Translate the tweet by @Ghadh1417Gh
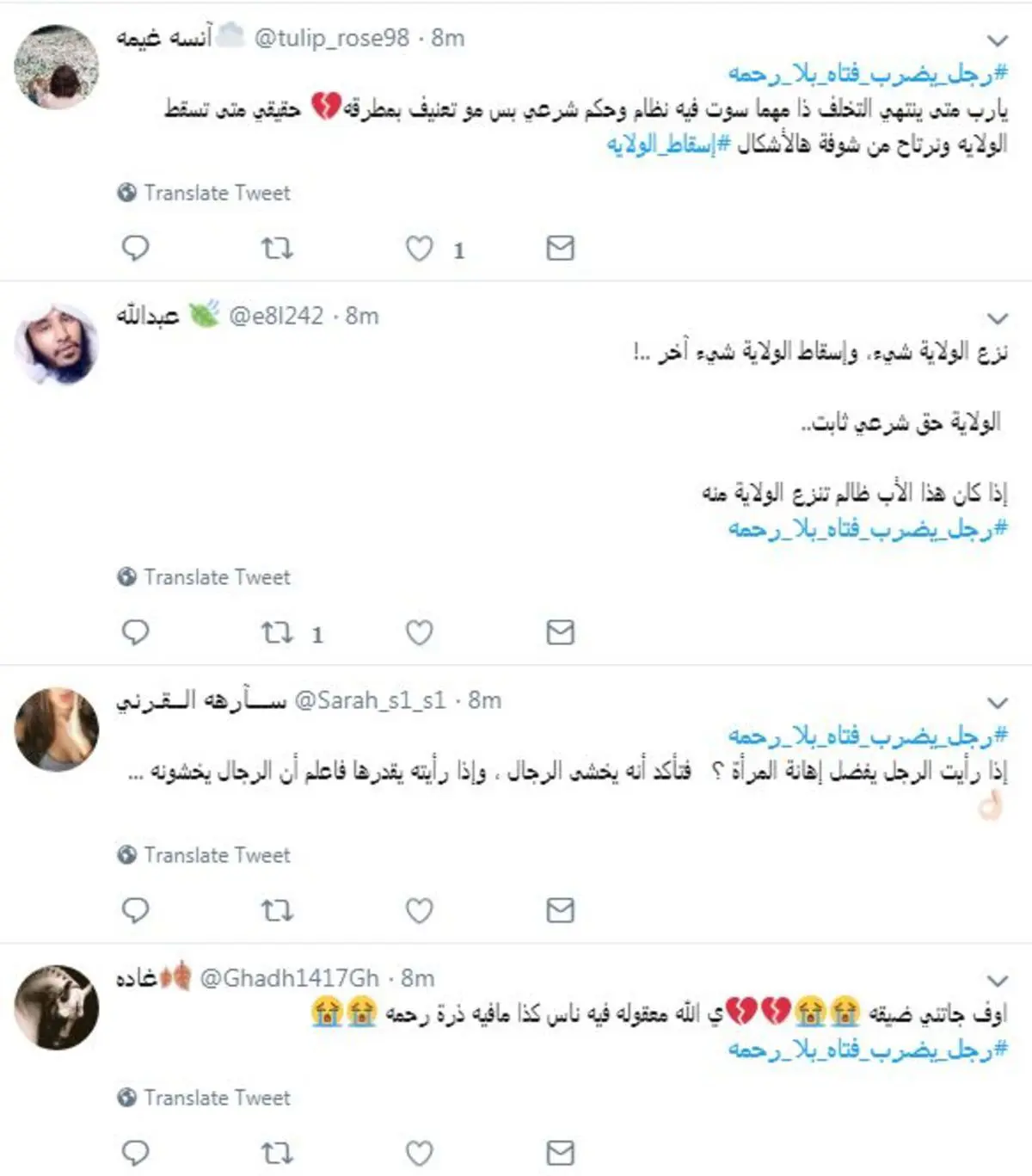This screenshot has width=1032, height=1176. [217, 1098]
